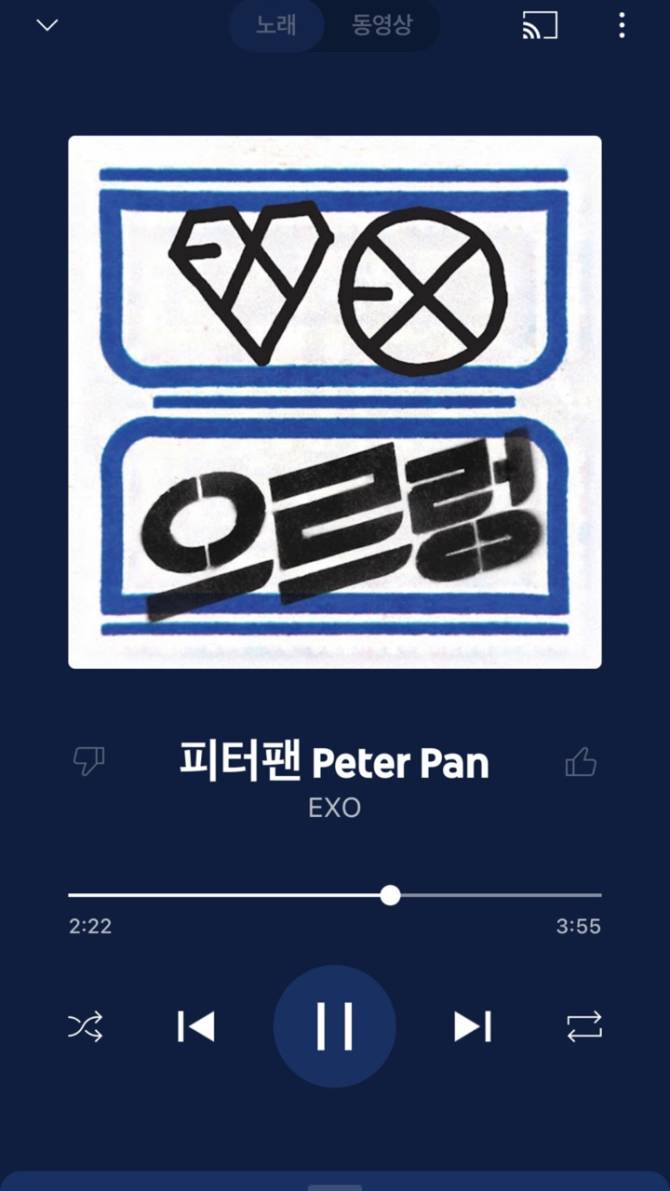Image resolution: width=670 pixels, height=1191 pixels.
Task: Open the cast to device icon
Action: [x=540, y=26]
